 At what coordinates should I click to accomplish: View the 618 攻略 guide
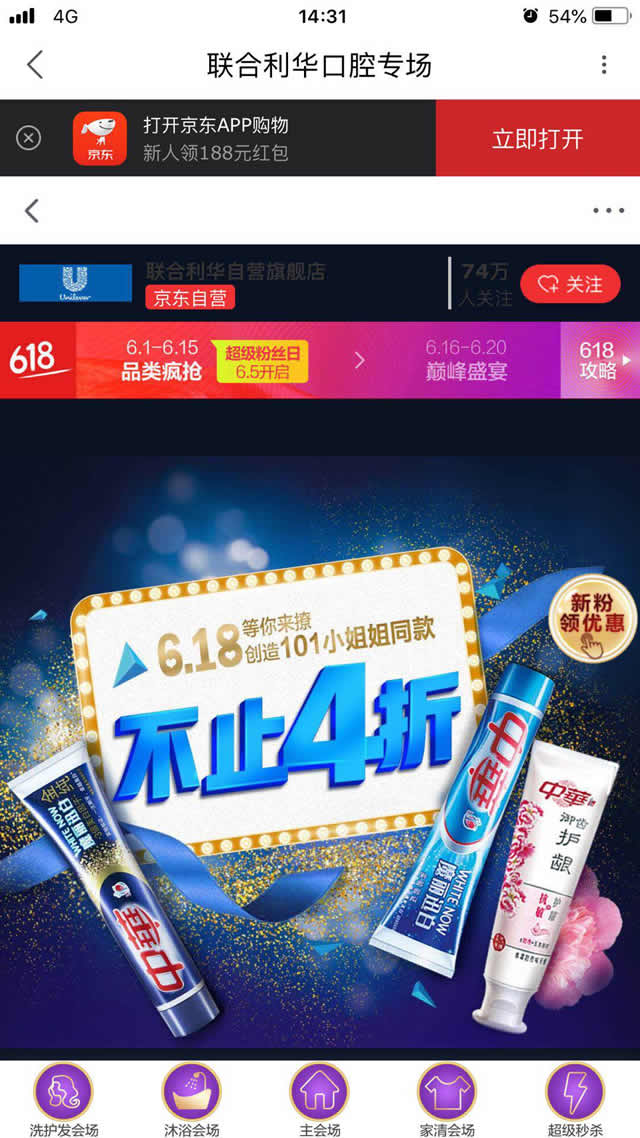[x=598, y=361]
